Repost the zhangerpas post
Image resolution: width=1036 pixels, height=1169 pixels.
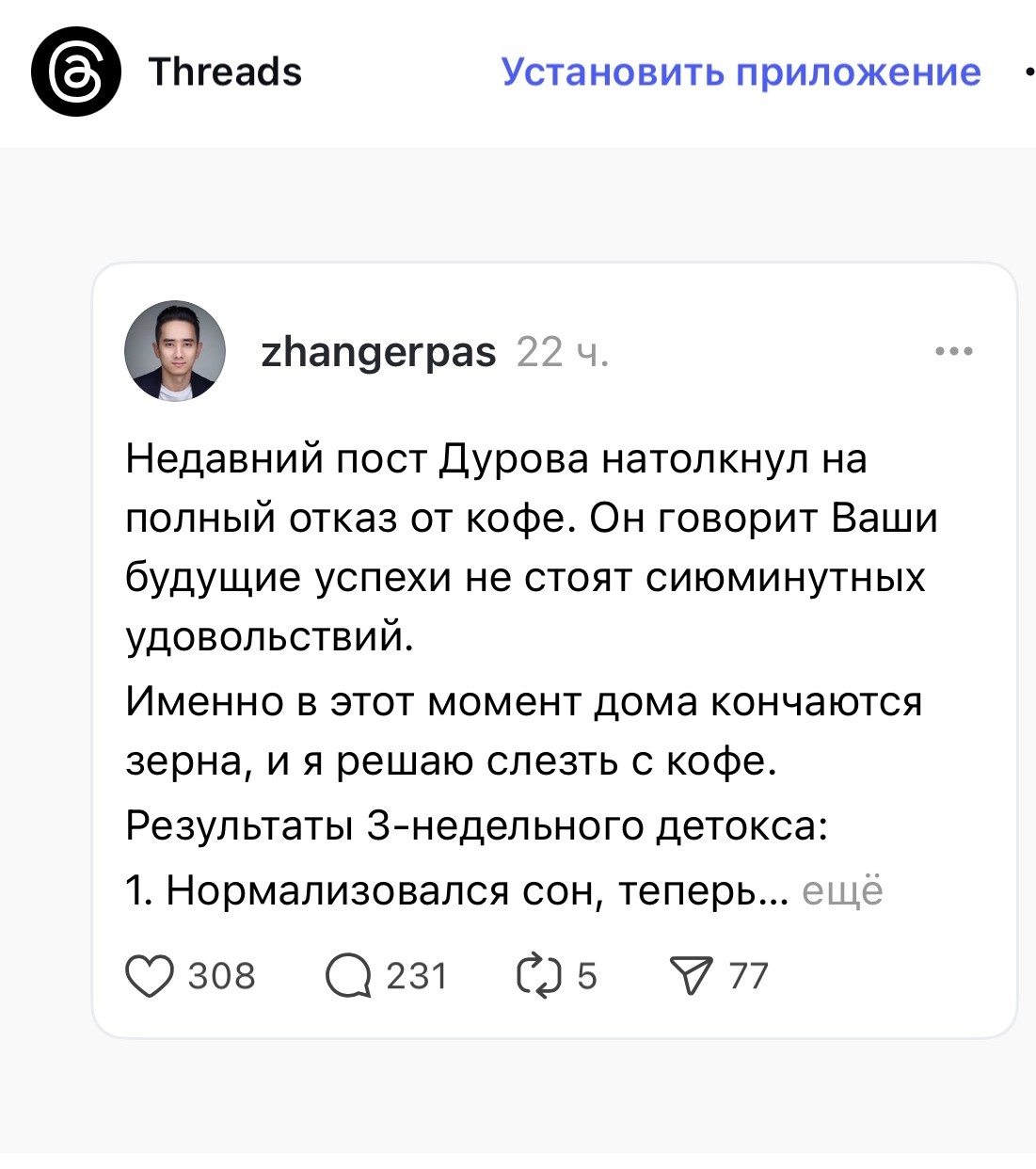click(539, 976)
